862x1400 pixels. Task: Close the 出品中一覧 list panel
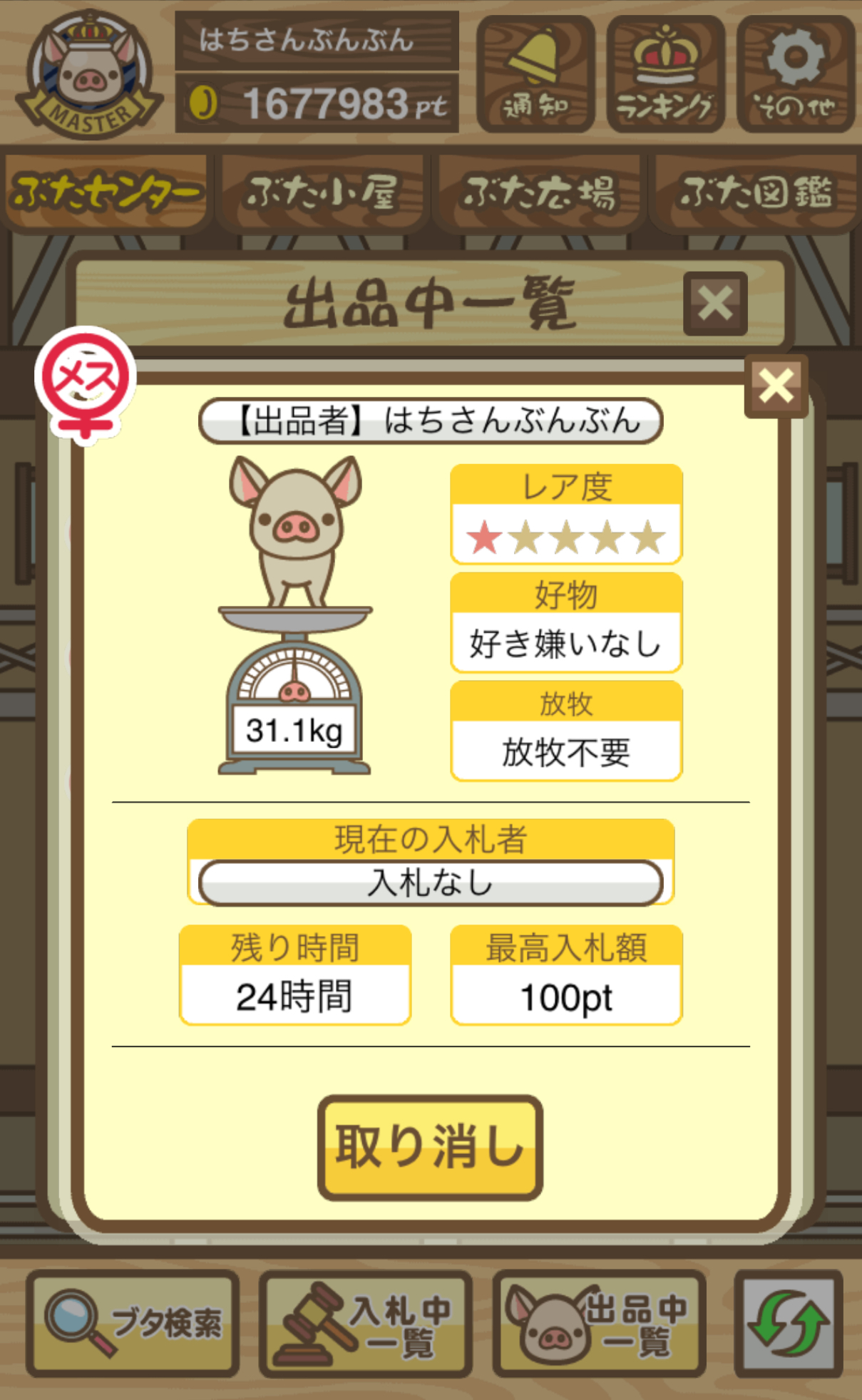(x=715, y=304)
